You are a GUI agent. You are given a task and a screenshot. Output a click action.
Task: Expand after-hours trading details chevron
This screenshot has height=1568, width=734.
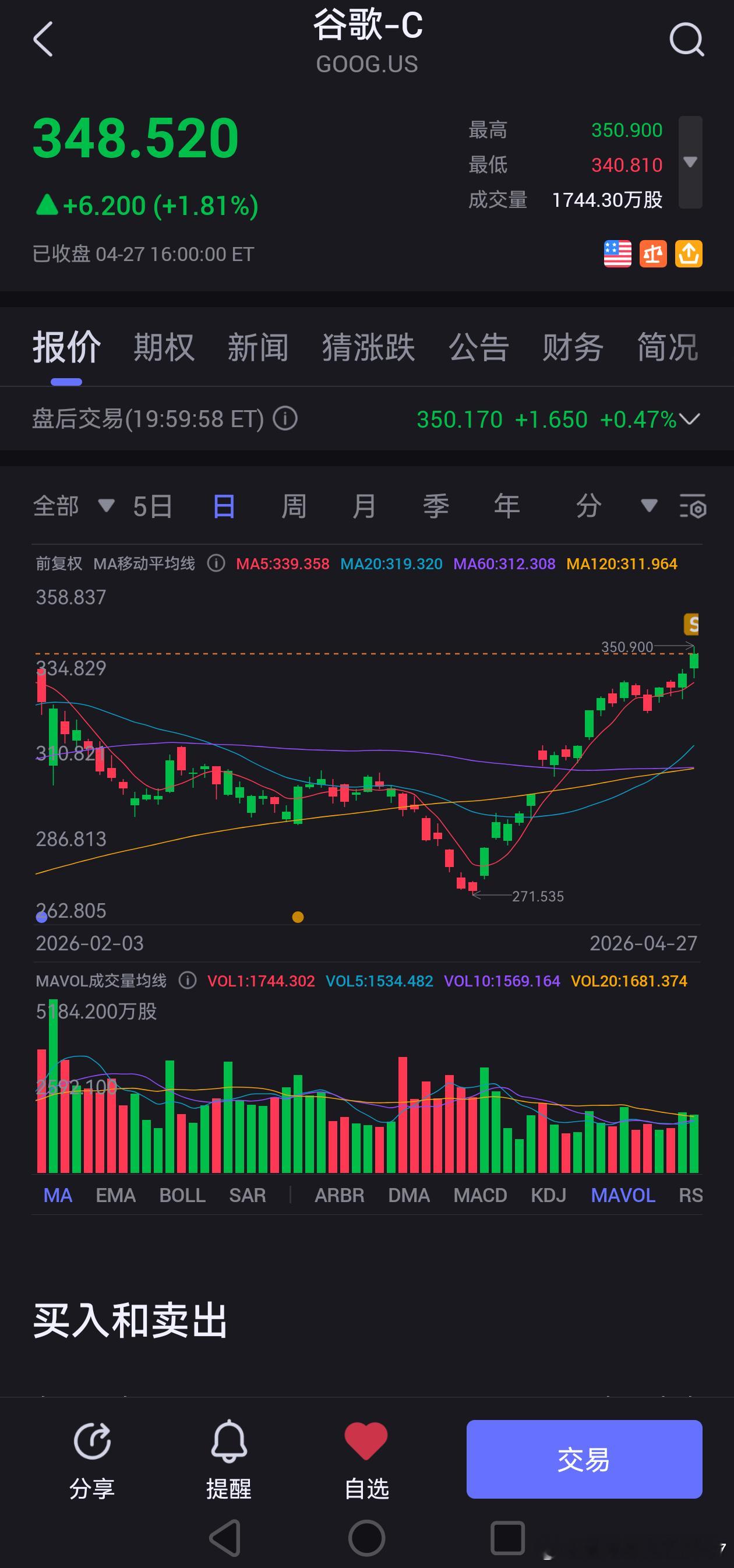point(691,420)
